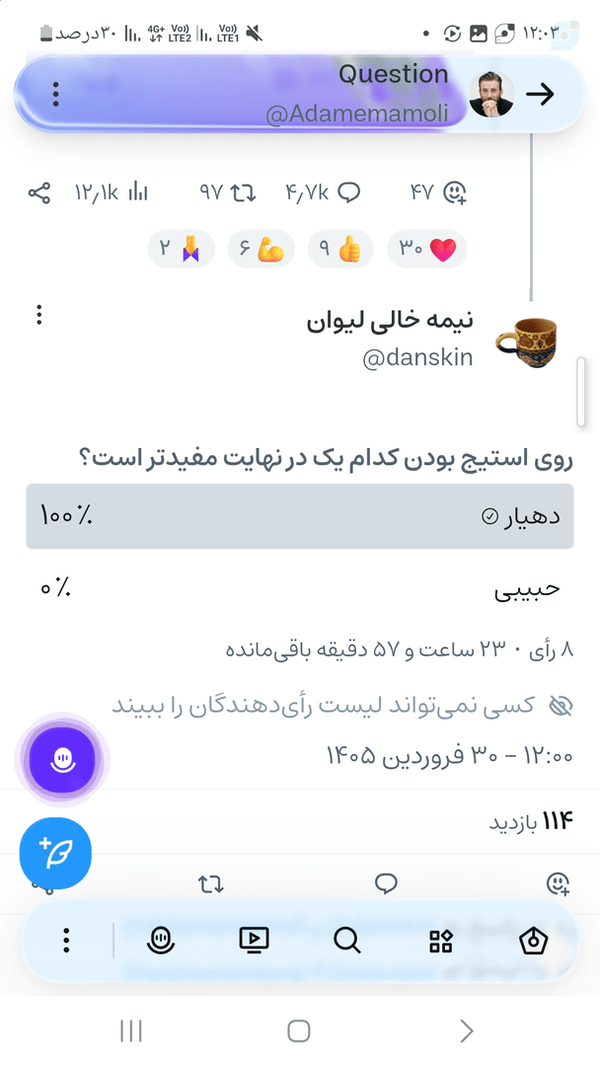Tap the flexed-arm reaction chip with 6
This screenshot has height=1066, width=600.
[x=261, y=250]
